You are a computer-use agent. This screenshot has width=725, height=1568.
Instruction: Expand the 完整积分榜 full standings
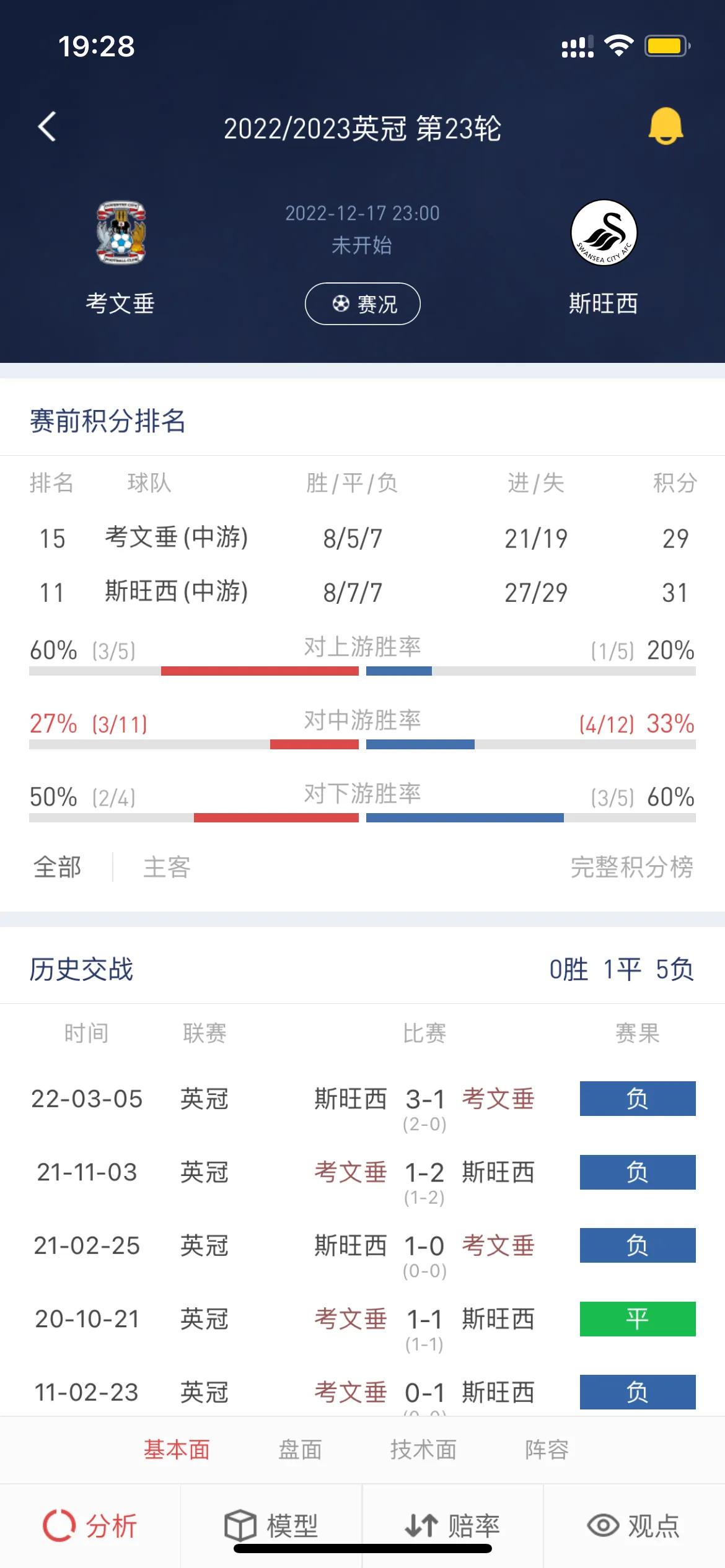(633, 867)
